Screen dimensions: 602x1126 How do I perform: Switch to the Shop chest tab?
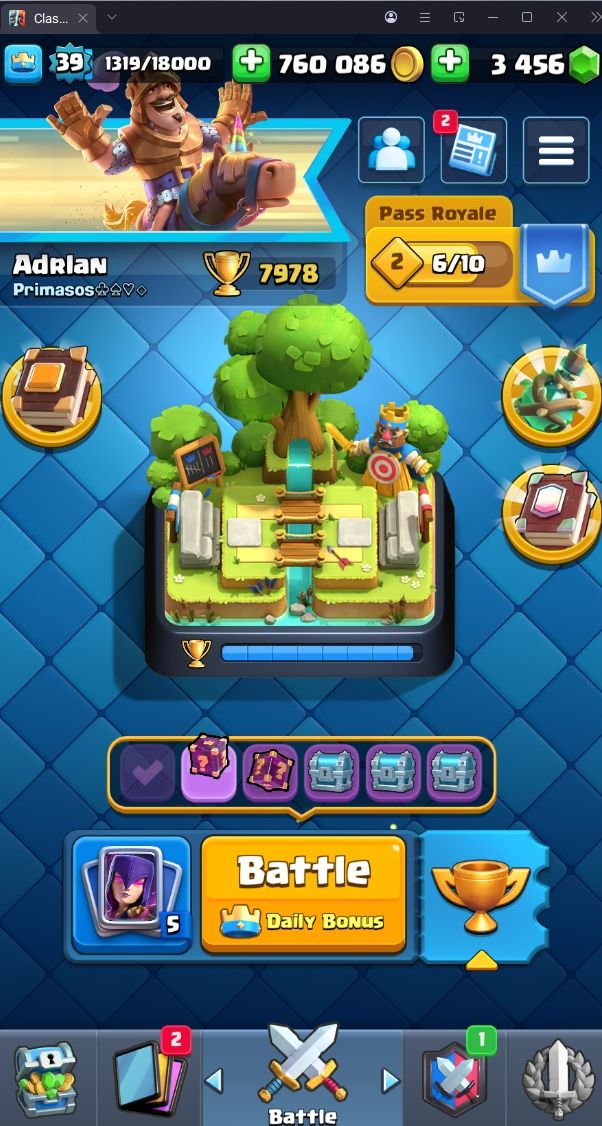point(46,1078)
